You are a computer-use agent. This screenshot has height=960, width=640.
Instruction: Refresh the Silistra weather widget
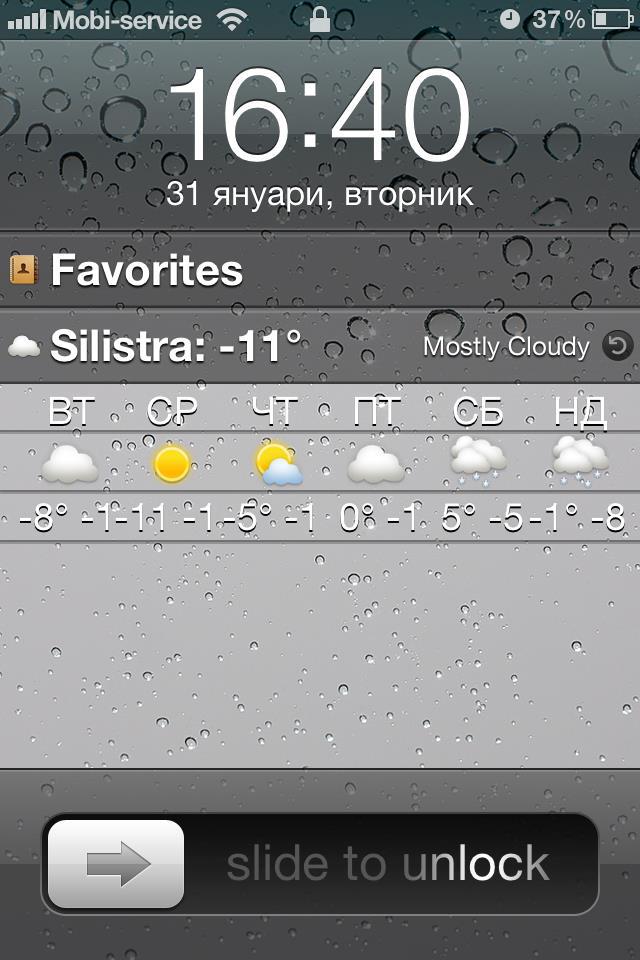tap(618, 347)
